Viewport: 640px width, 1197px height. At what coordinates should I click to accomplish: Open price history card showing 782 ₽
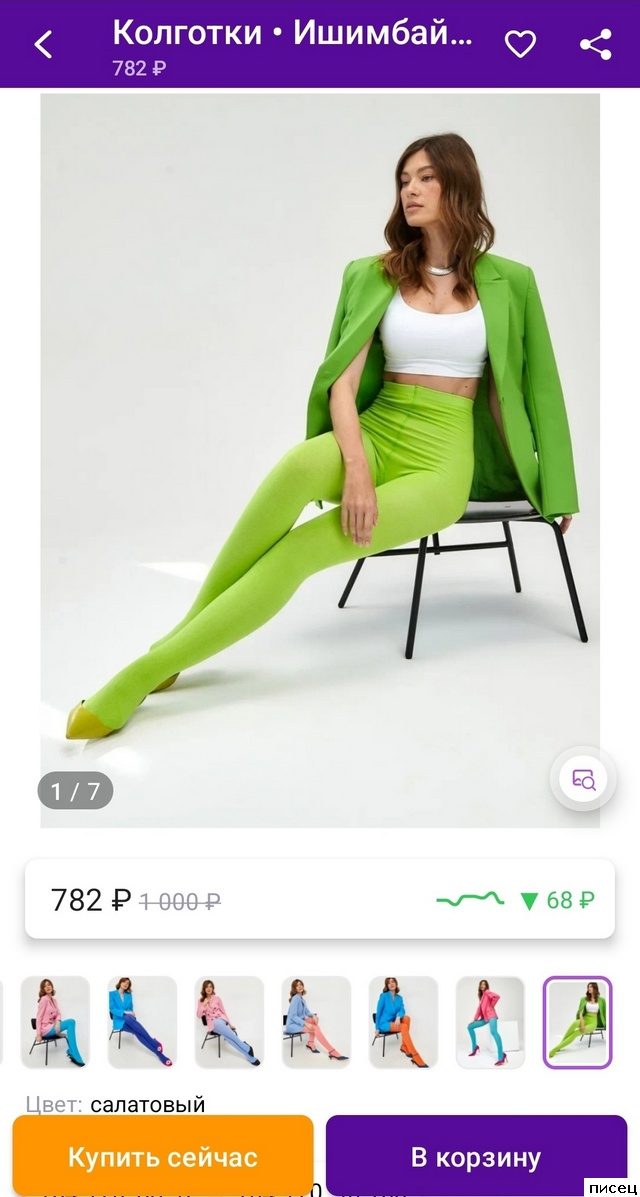(x=320, y=900)
